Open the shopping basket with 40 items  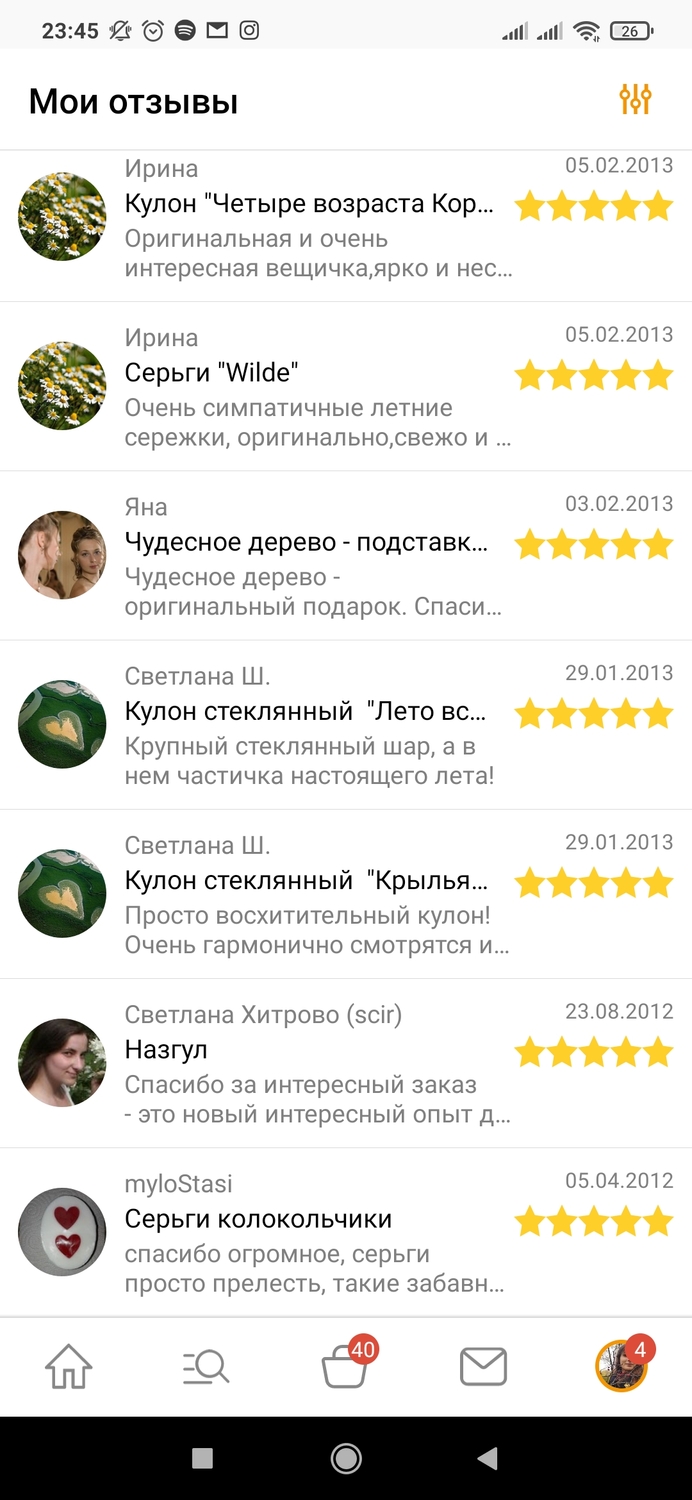[346, 1366]
